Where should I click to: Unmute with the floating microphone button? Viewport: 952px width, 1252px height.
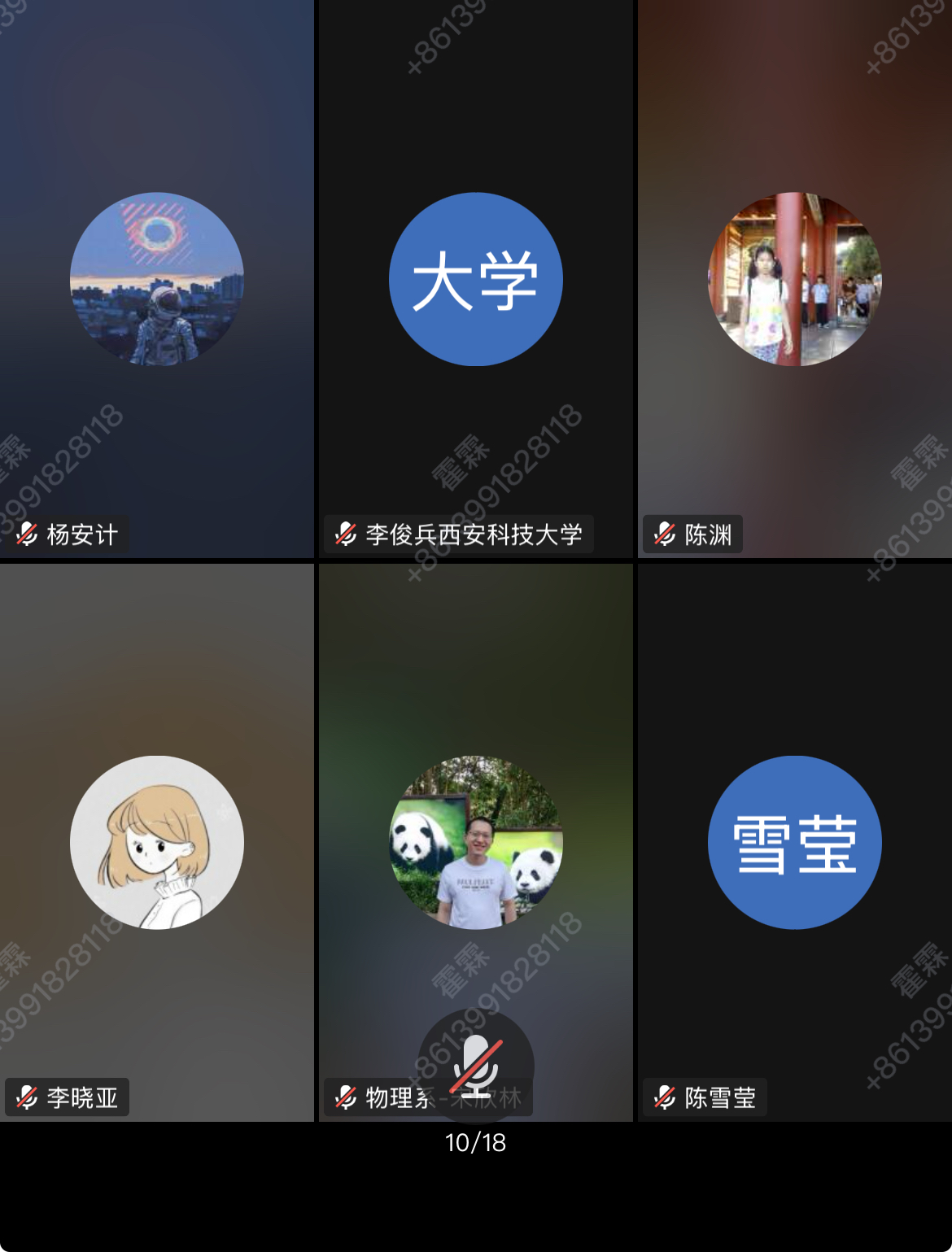476,1067
